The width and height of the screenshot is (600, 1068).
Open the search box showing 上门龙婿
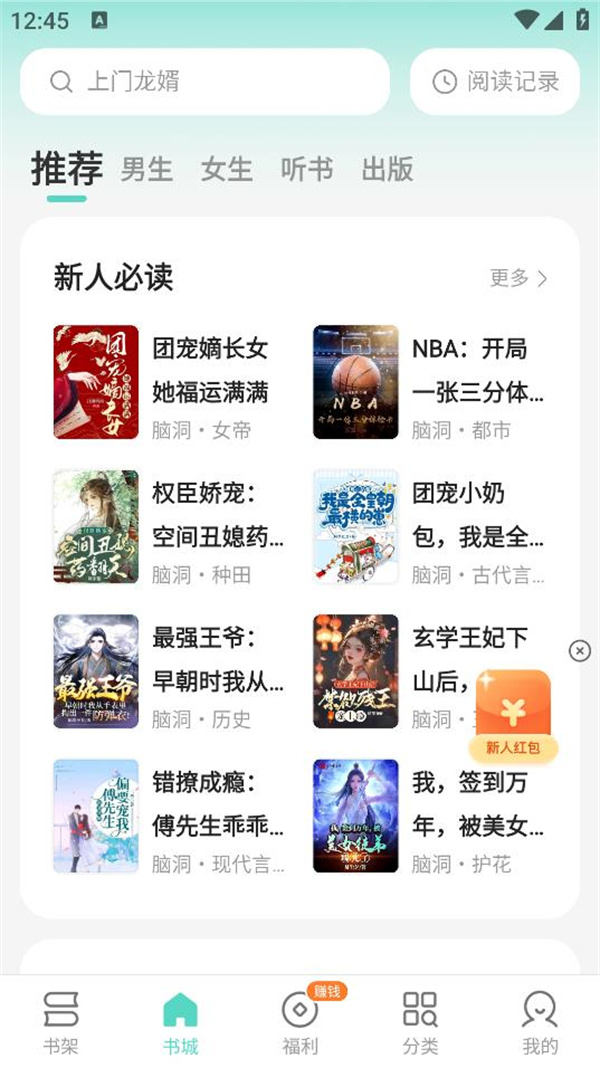coord(205,82)
